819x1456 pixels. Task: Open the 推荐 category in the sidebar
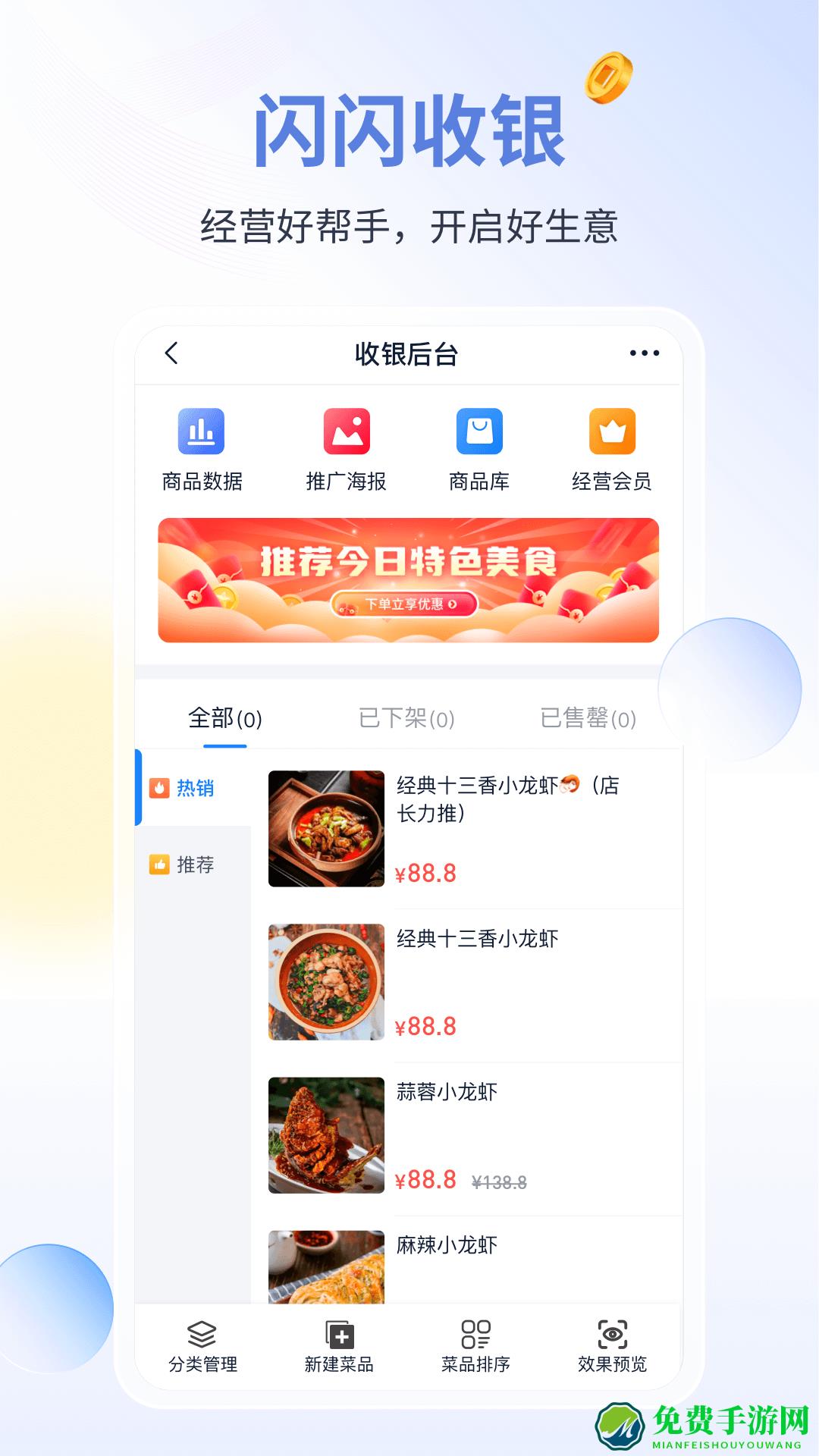coord(196,863)
